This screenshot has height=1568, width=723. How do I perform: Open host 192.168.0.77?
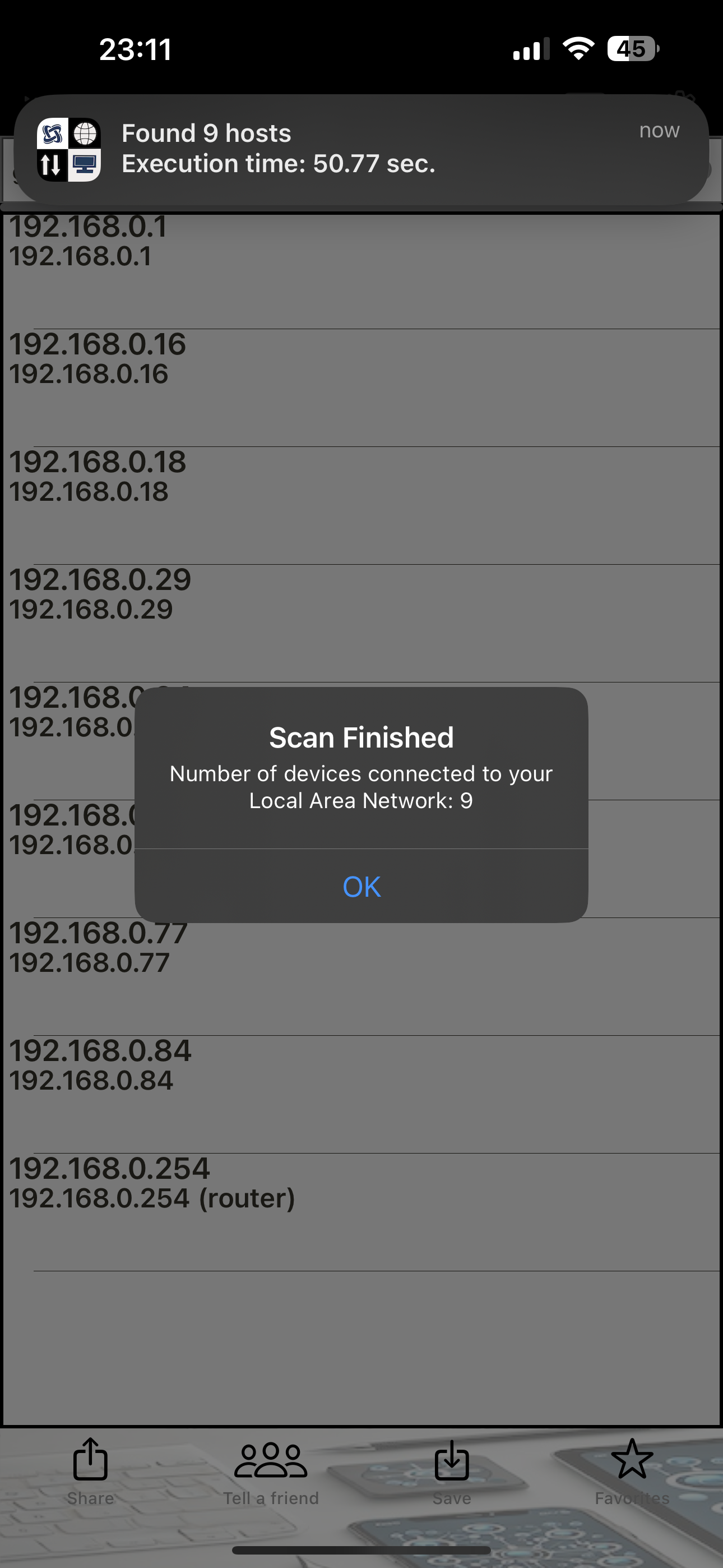coord(361,977)
